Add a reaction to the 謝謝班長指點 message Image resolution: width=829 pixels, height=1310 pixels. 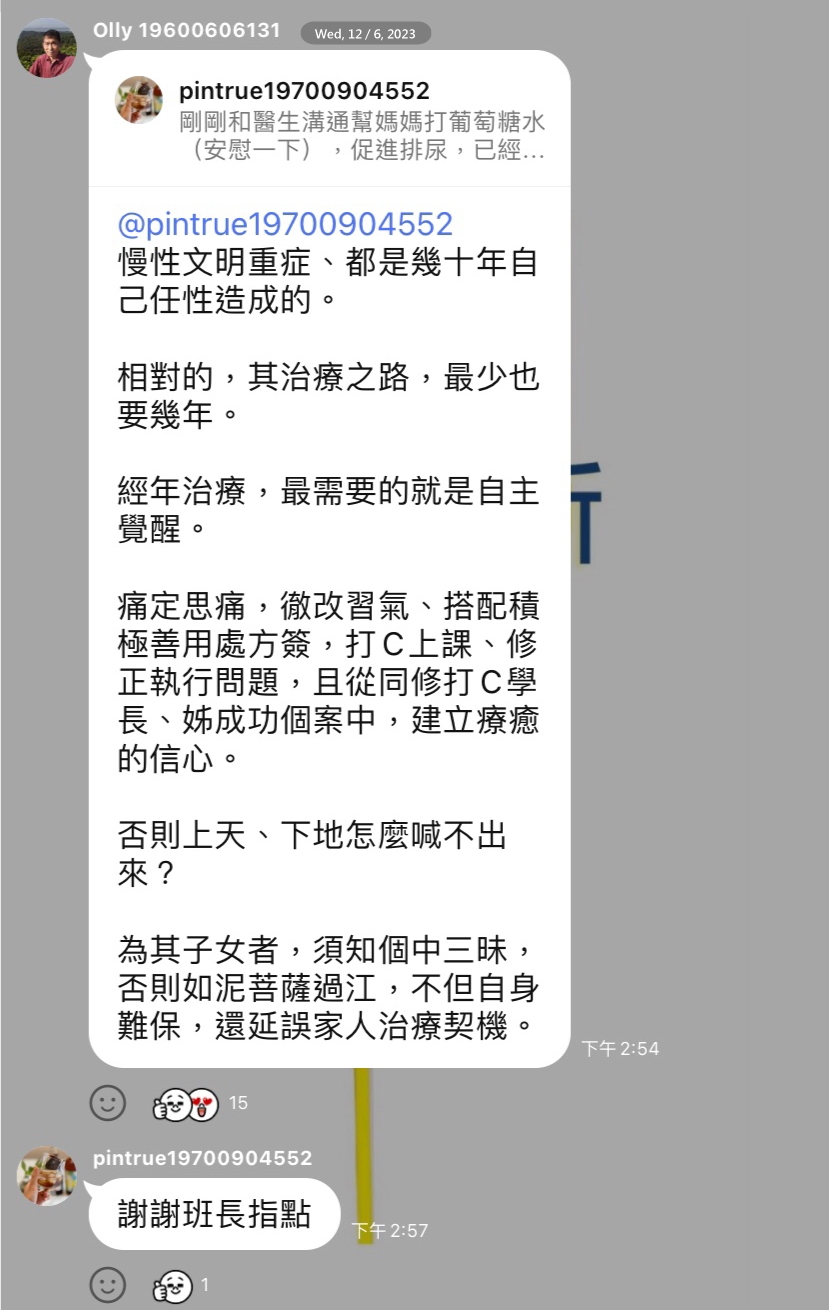[x=108, y=1285]
